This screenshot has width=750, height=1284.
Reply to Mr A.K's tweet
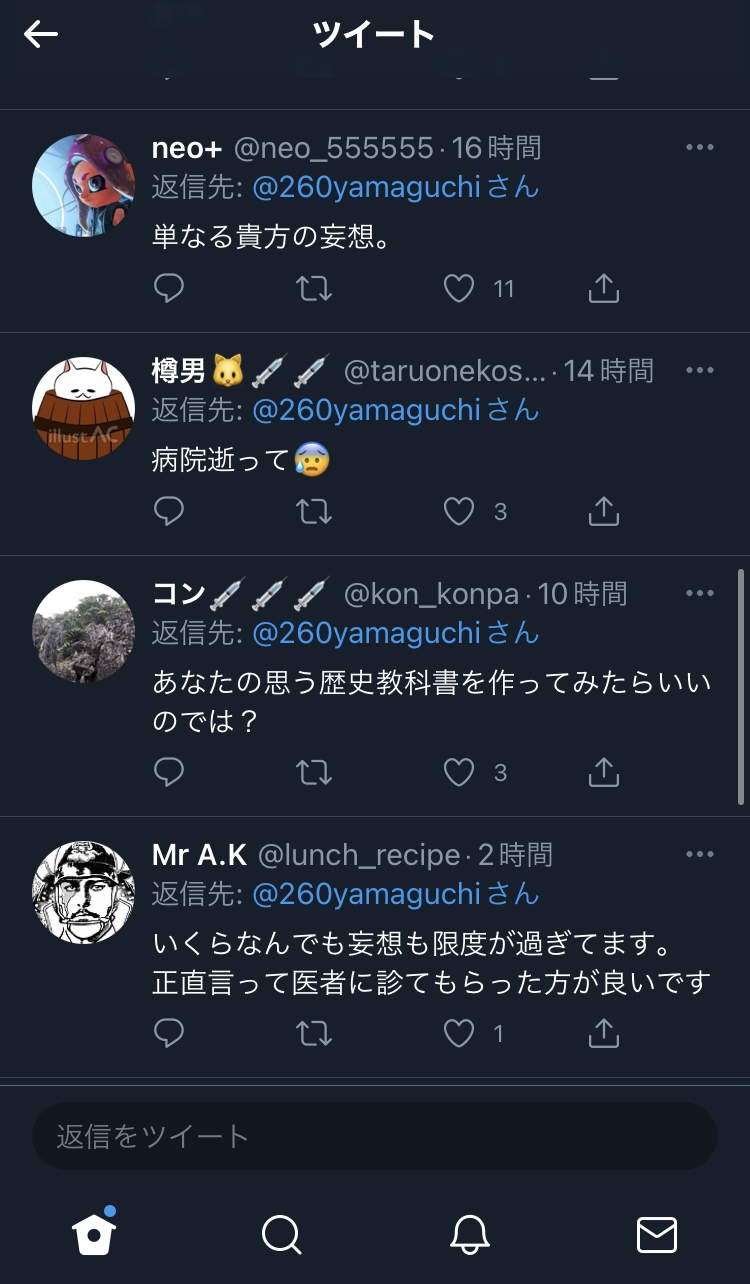169,1033
